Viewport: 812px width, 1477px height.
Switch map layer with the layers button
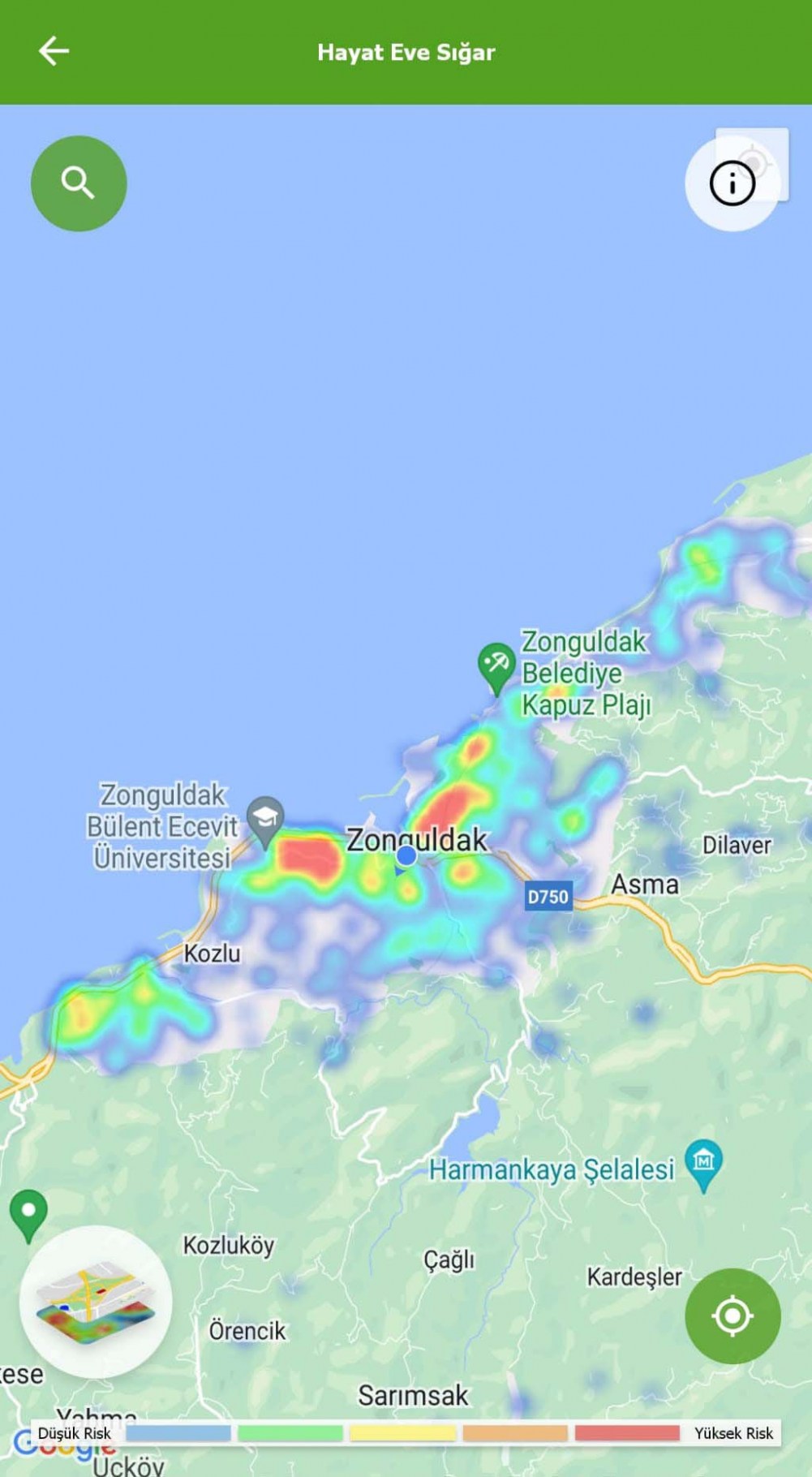click(x=96, y=1301)
